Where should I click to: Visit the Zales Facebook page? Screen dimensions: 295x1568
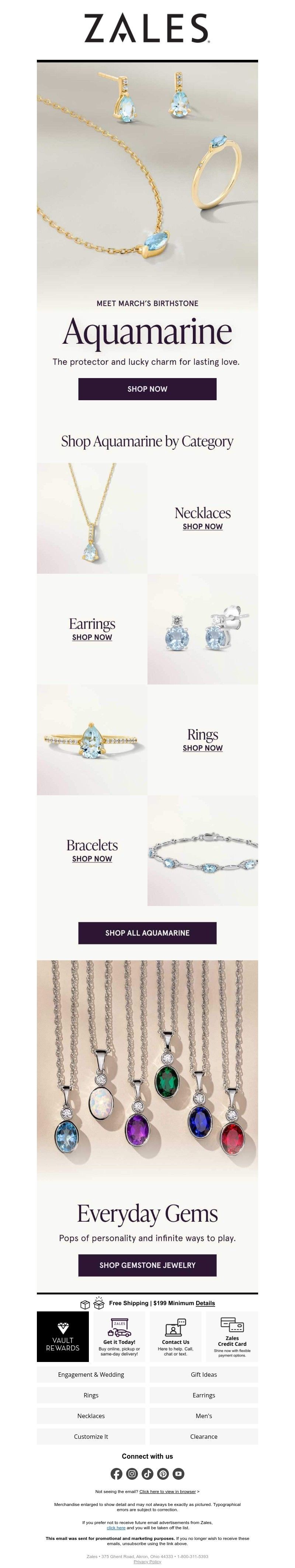117,1473
